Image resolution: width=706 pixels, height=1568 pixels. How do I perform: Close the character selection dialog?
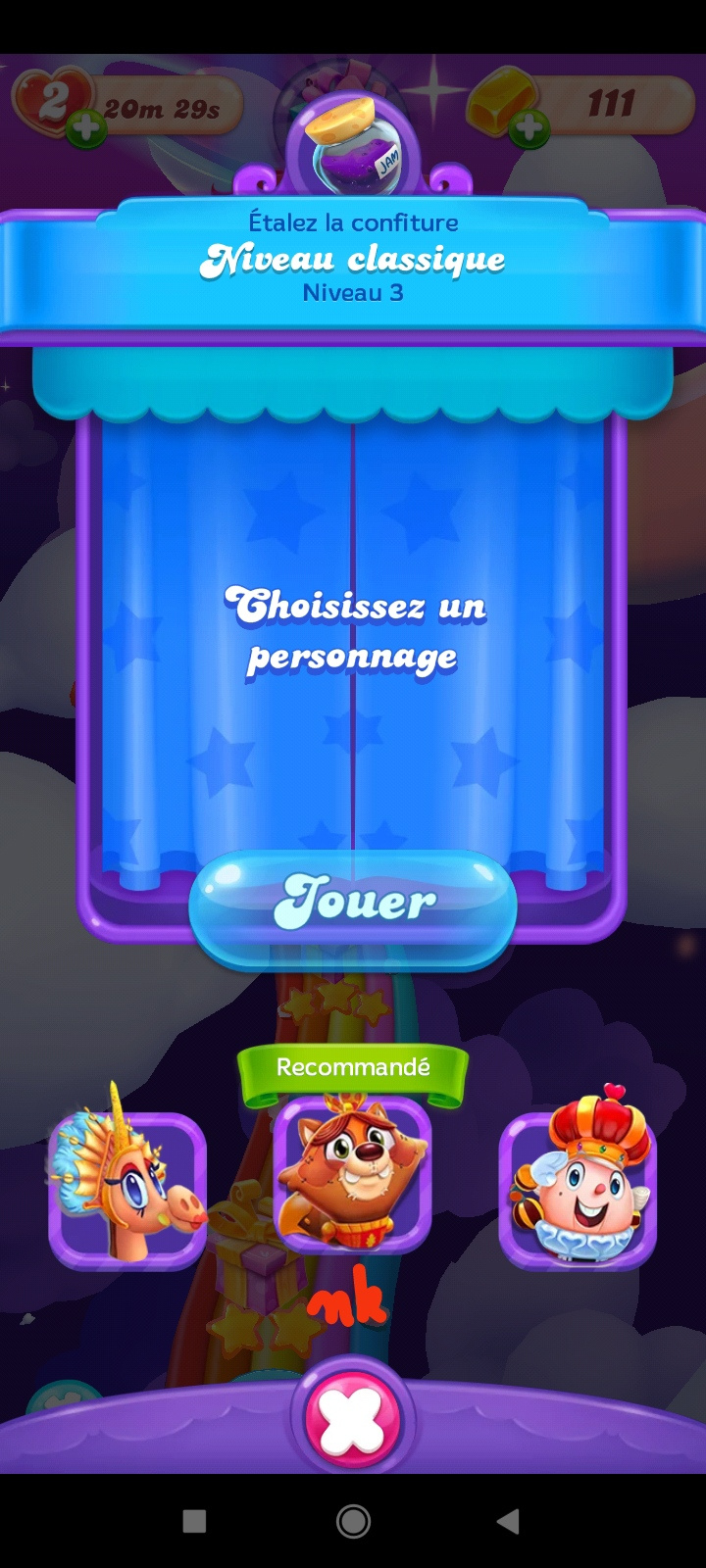pyautogui.click(x=353, y=1419)
